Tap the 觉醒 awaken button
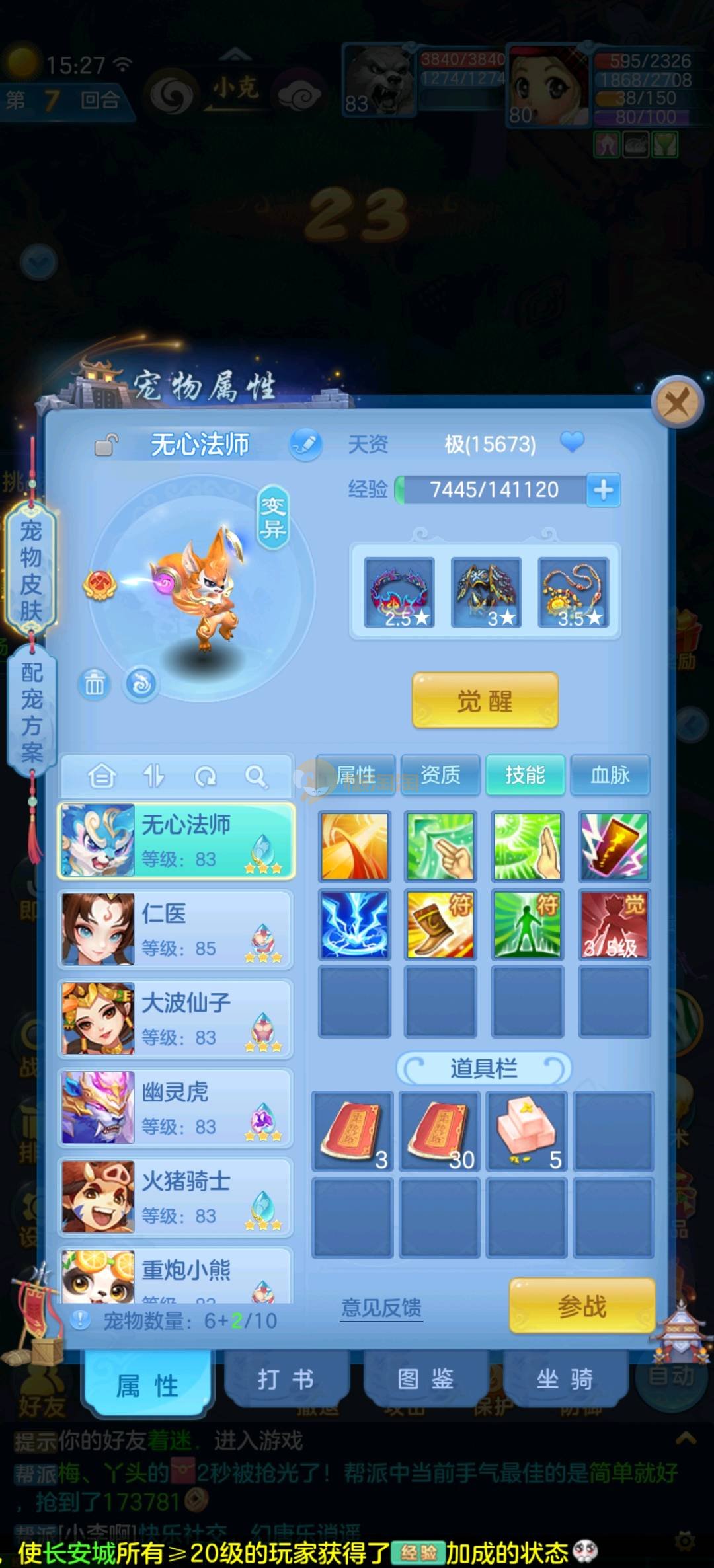Image resolution: width=714 pixels, height=1568 pixels. 485,701
